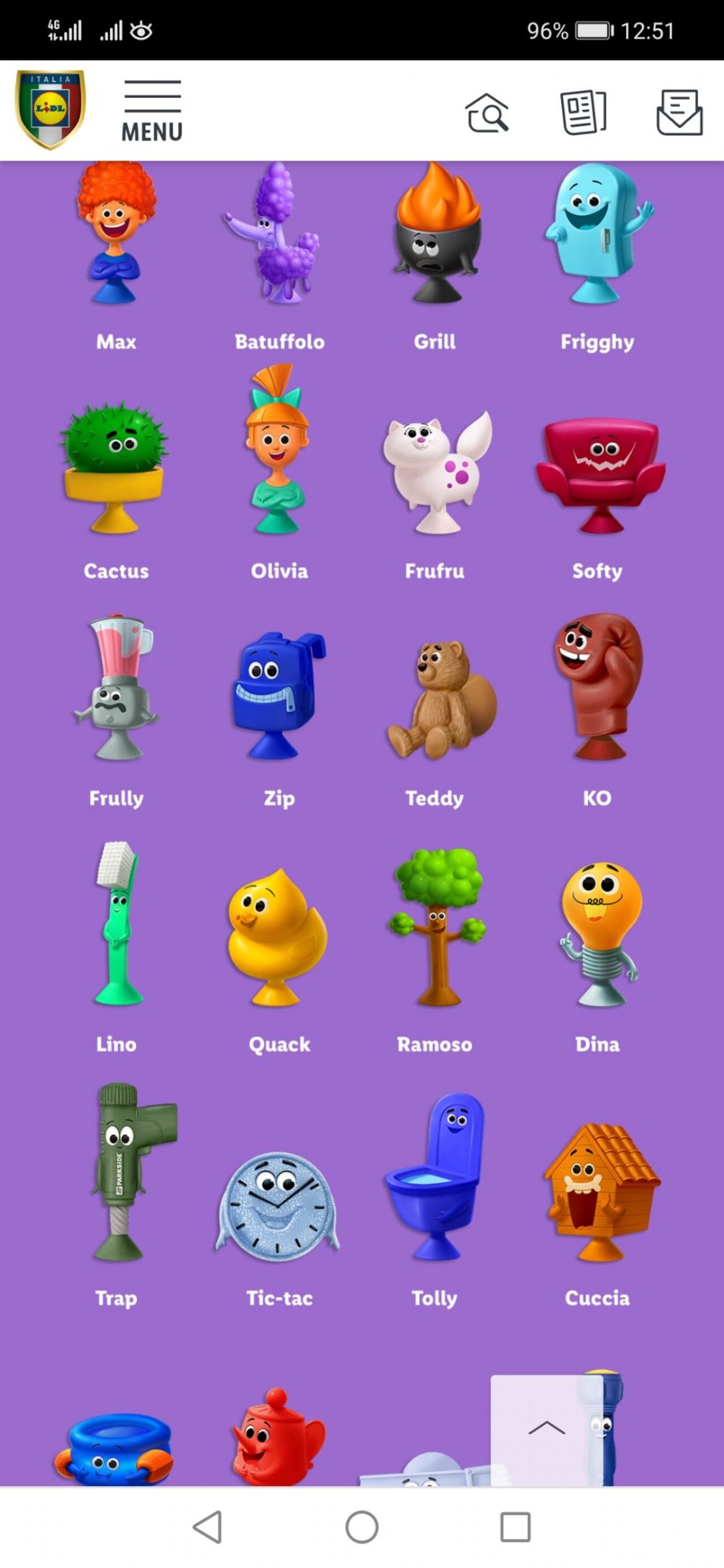
Task: View the Teddy character
Action: [x=436, y=700]
